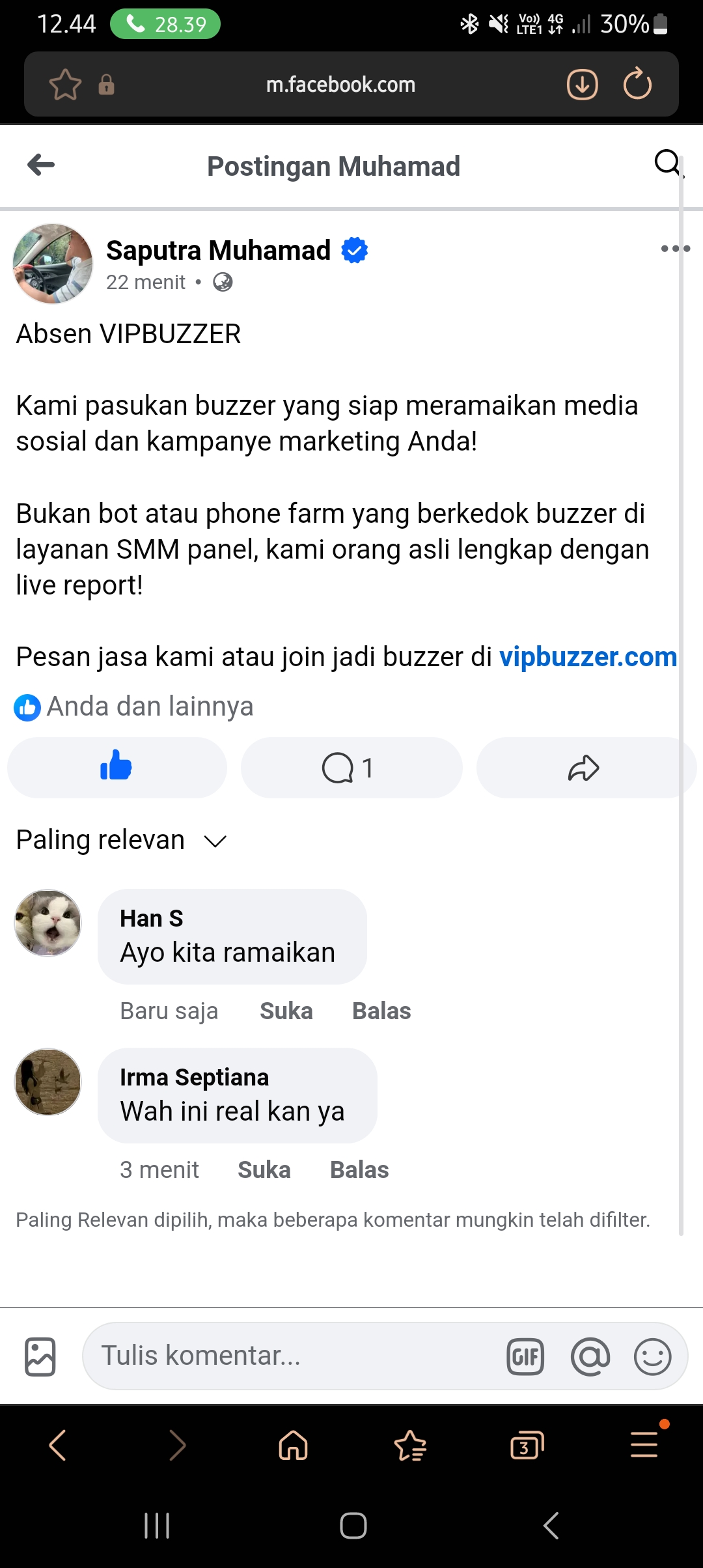The height and width of the screenshot is (1568, 703).
Task: Reply to Irma Septiana's comment
Action: point(359,1170)
